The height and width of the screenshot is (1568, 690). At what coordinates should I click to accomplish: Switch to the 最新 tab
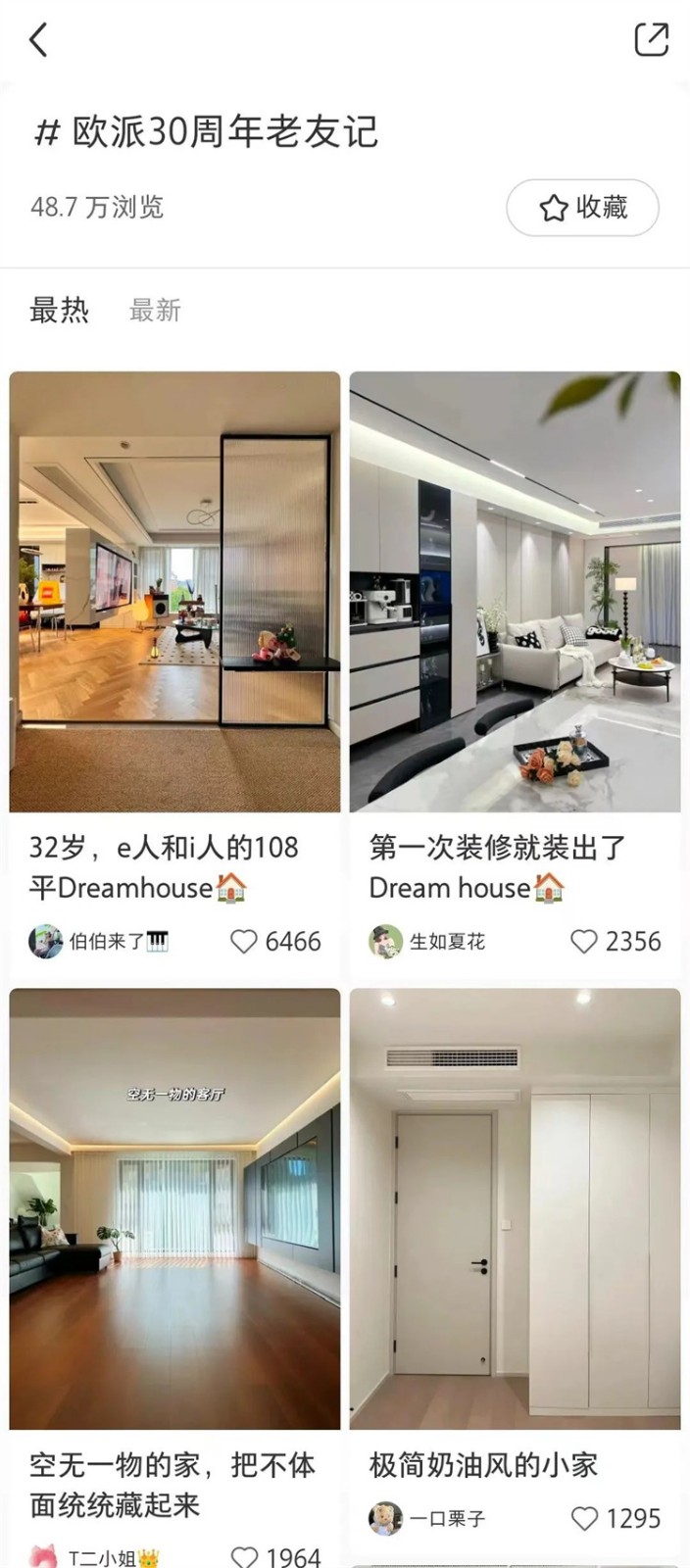click(155, 311)
